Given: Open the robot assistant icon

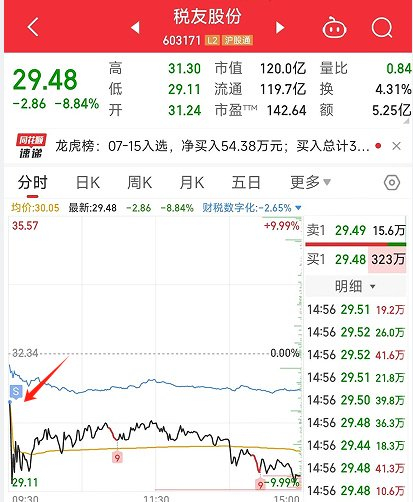Looking at the screenshot, I should (334, 28).
